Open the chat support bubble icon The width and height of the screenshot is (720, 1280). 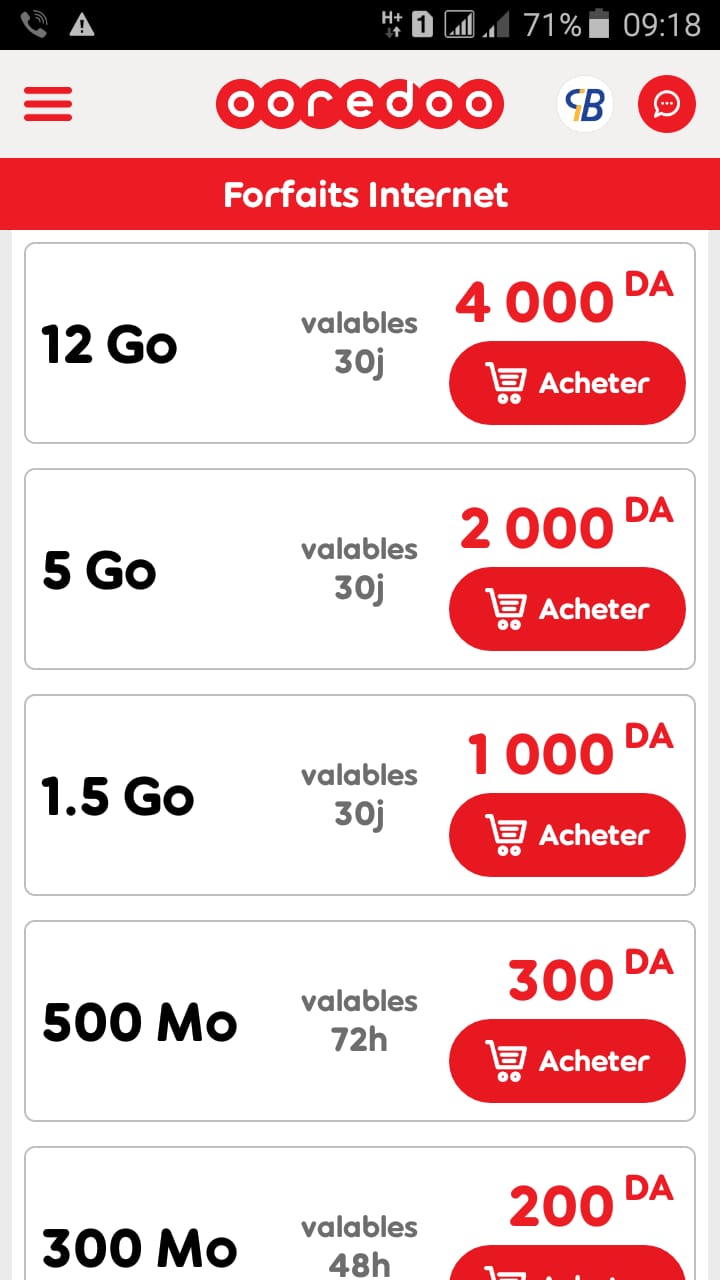(x=666, y=104)
